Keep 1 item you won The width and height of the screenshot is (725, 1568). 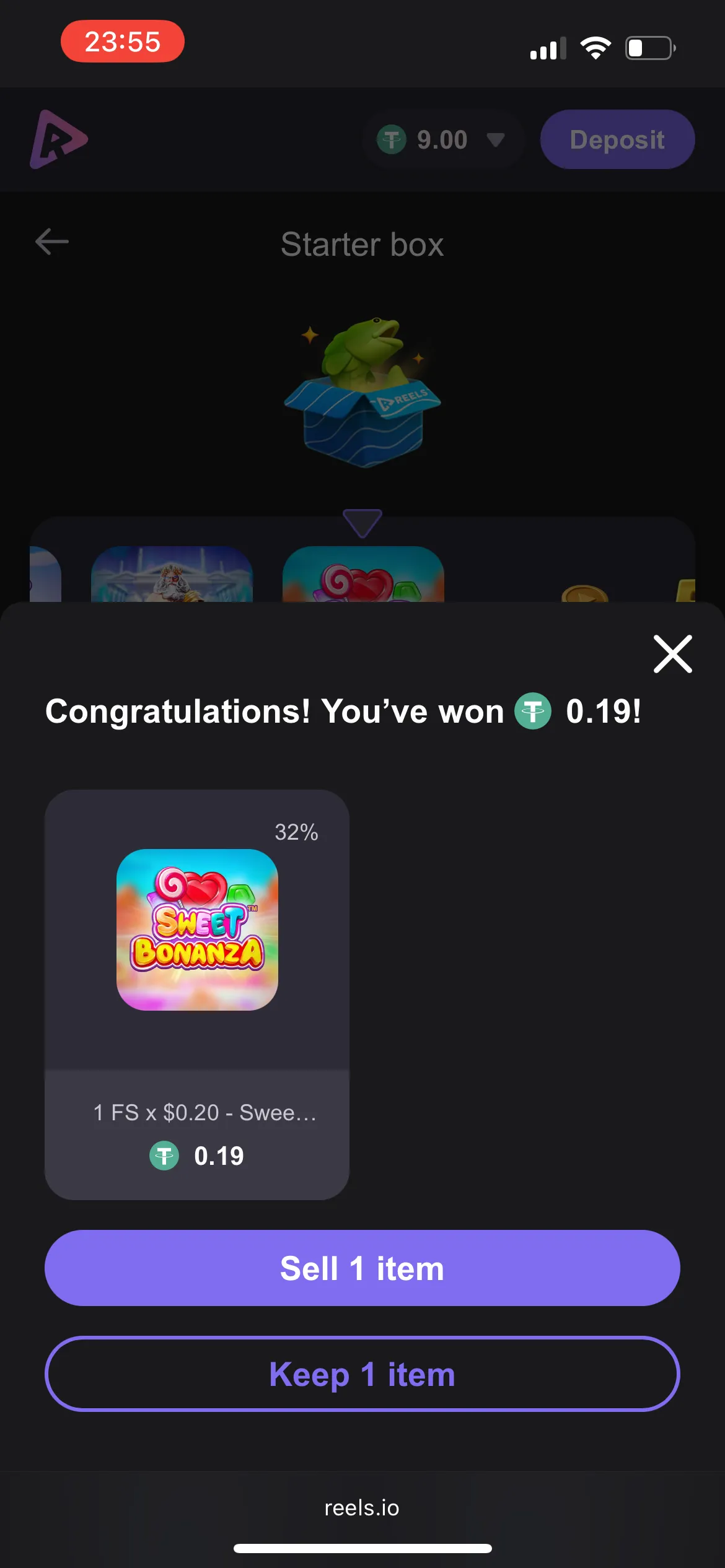point(362,1374)
